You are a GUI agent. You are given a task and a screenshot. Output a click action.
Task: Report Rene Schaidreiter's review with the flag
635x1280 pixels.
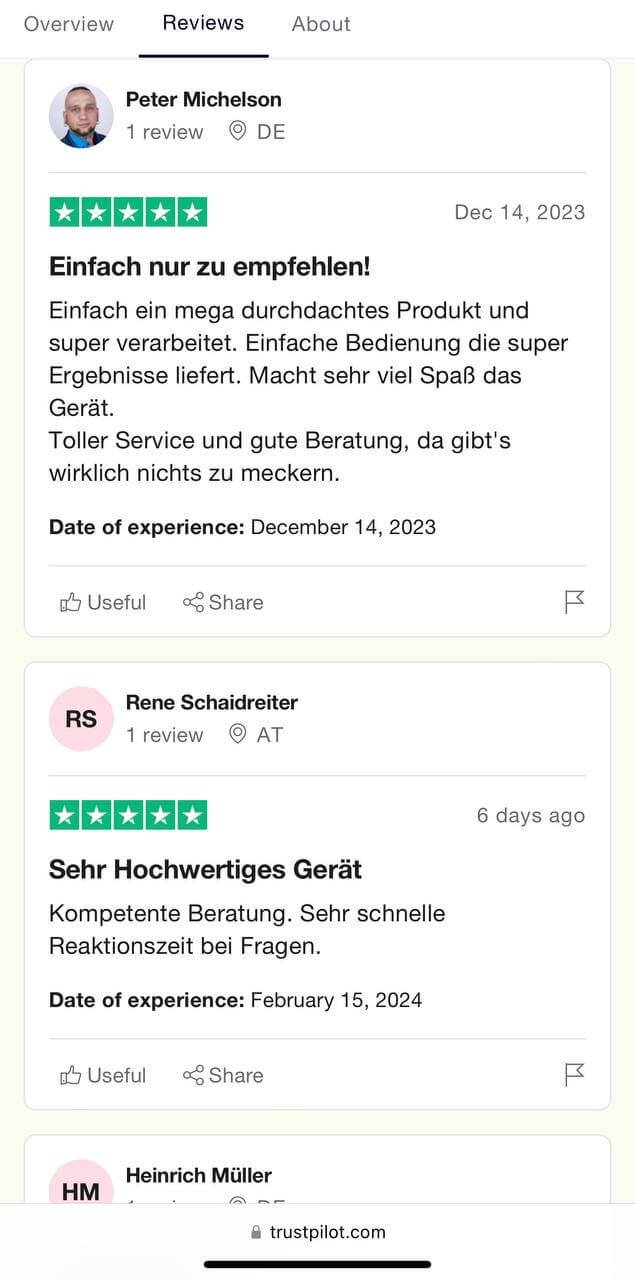[x=574, y=1075]
